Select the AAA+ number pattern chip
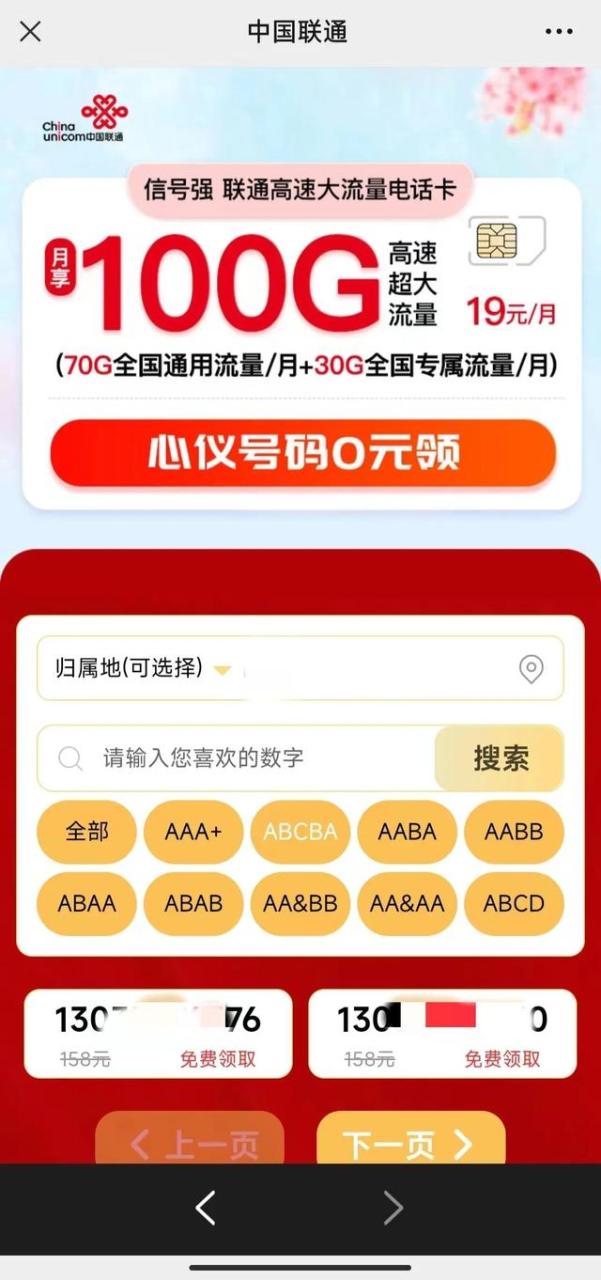 pyautogui.click(x=193, y=832)
